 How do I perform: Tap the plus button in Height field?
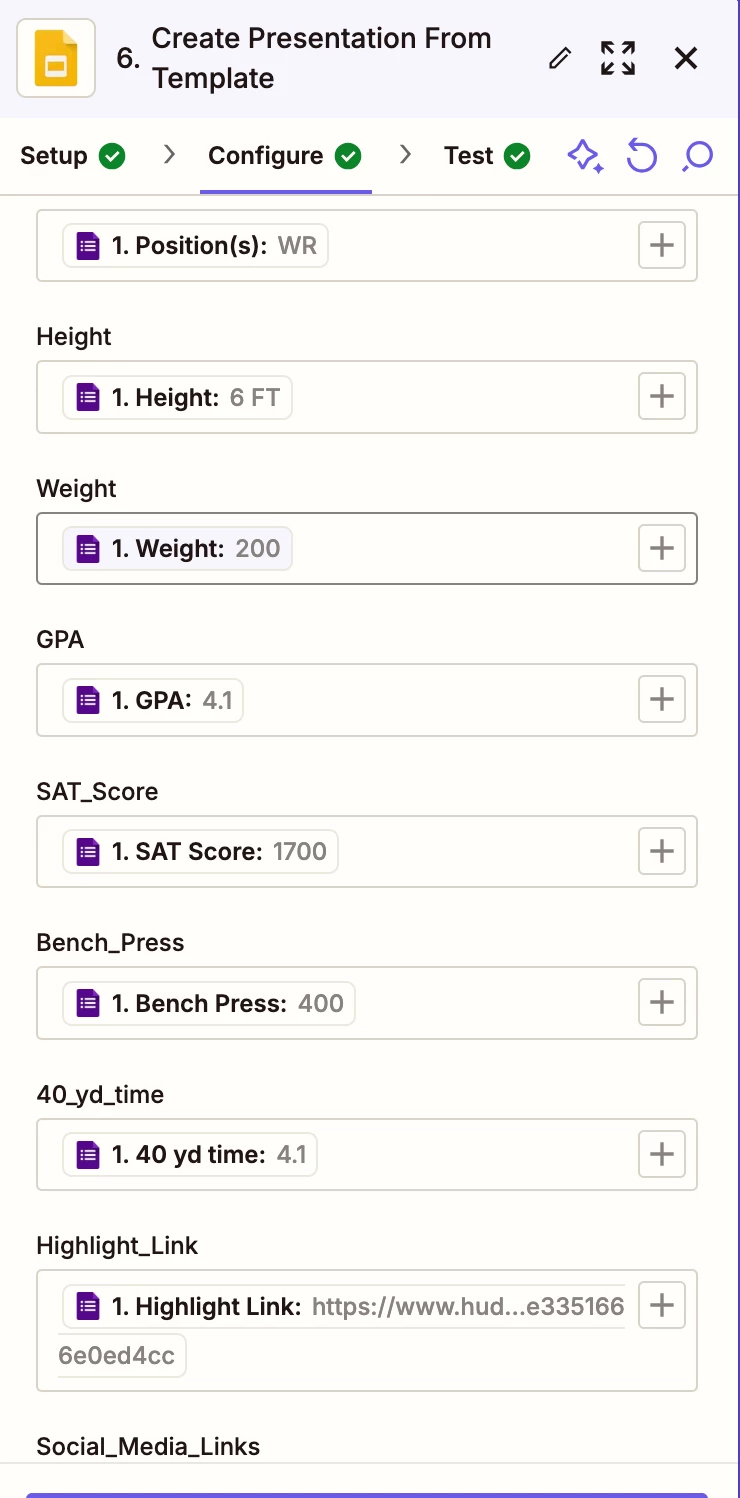pos(662,397)
